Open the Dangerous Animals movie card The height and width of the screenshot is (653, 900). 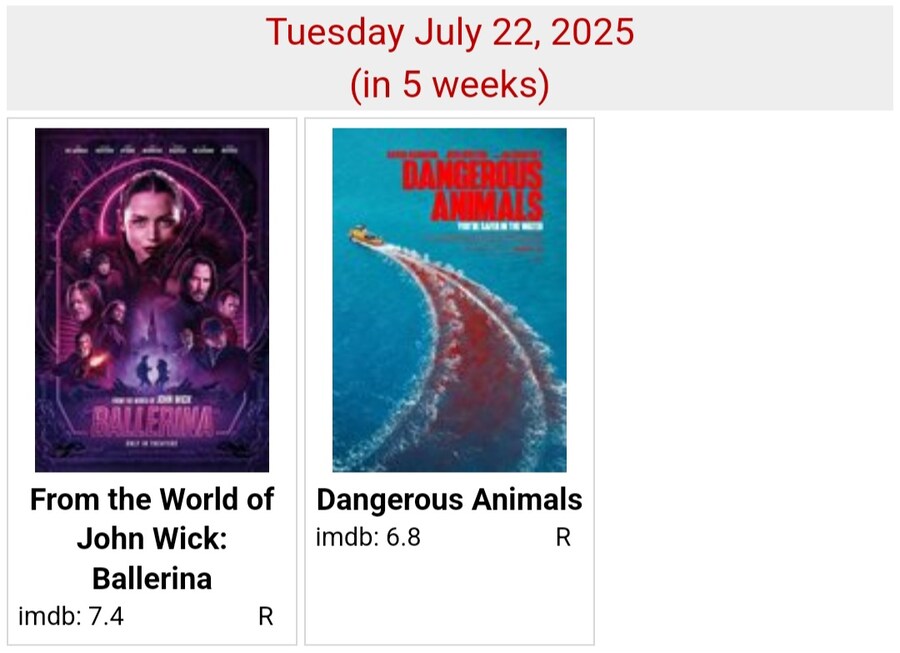tap(449, 300)
